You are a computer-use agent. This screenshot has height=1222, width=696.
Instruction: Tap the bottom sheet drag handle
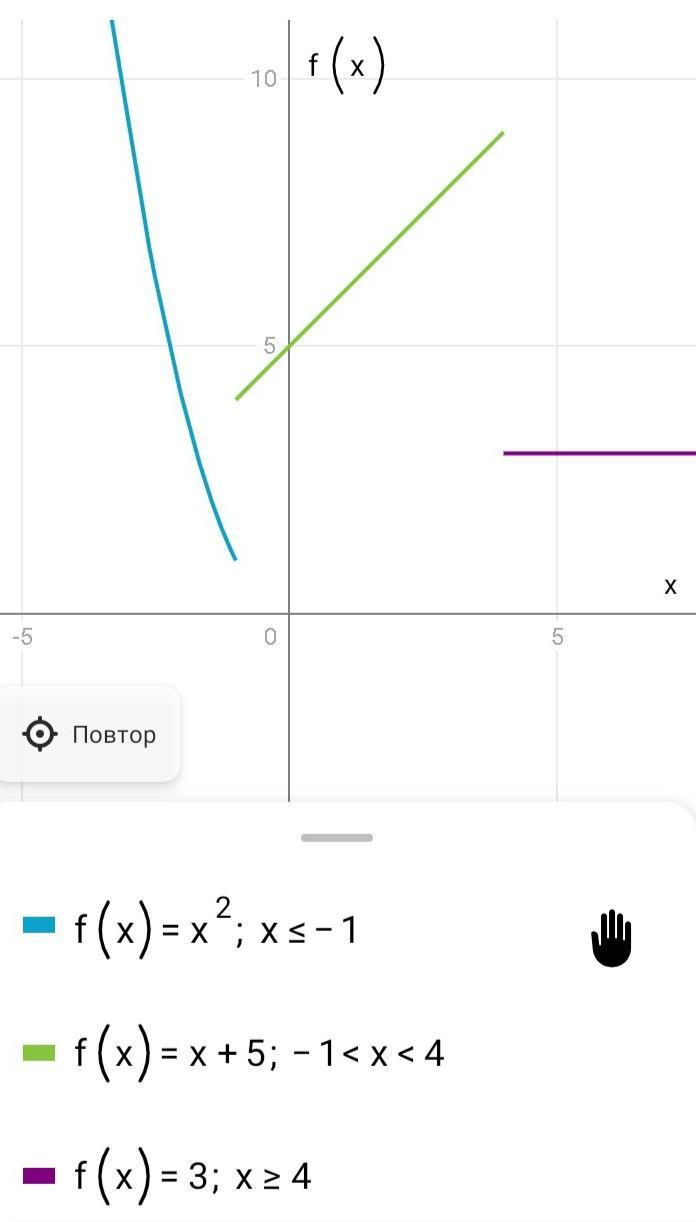tap(337, 838)
